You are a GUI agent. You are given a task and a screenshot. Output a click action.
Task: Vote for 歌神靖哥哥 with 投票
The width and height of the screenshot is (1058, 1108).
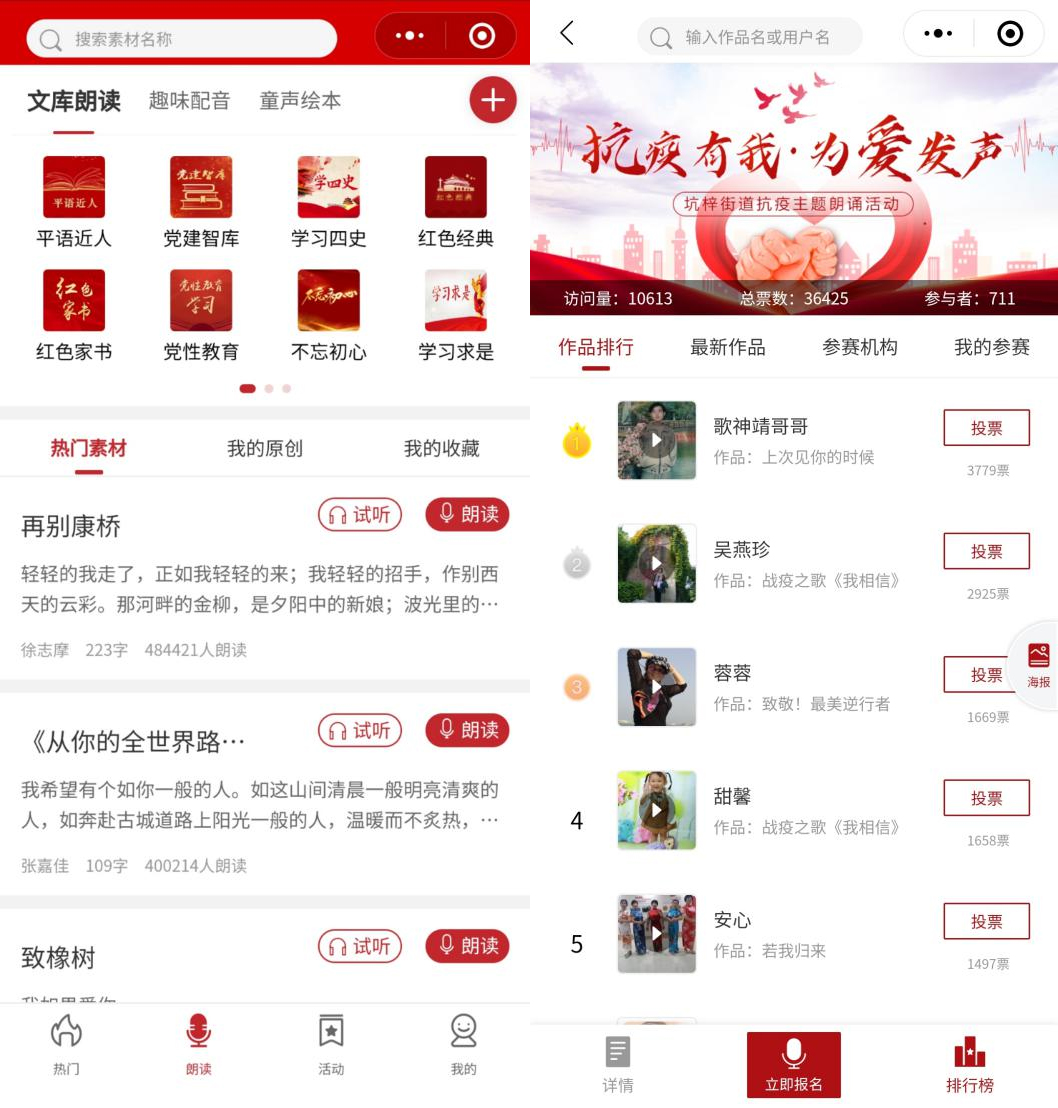(x=986, y=428)
